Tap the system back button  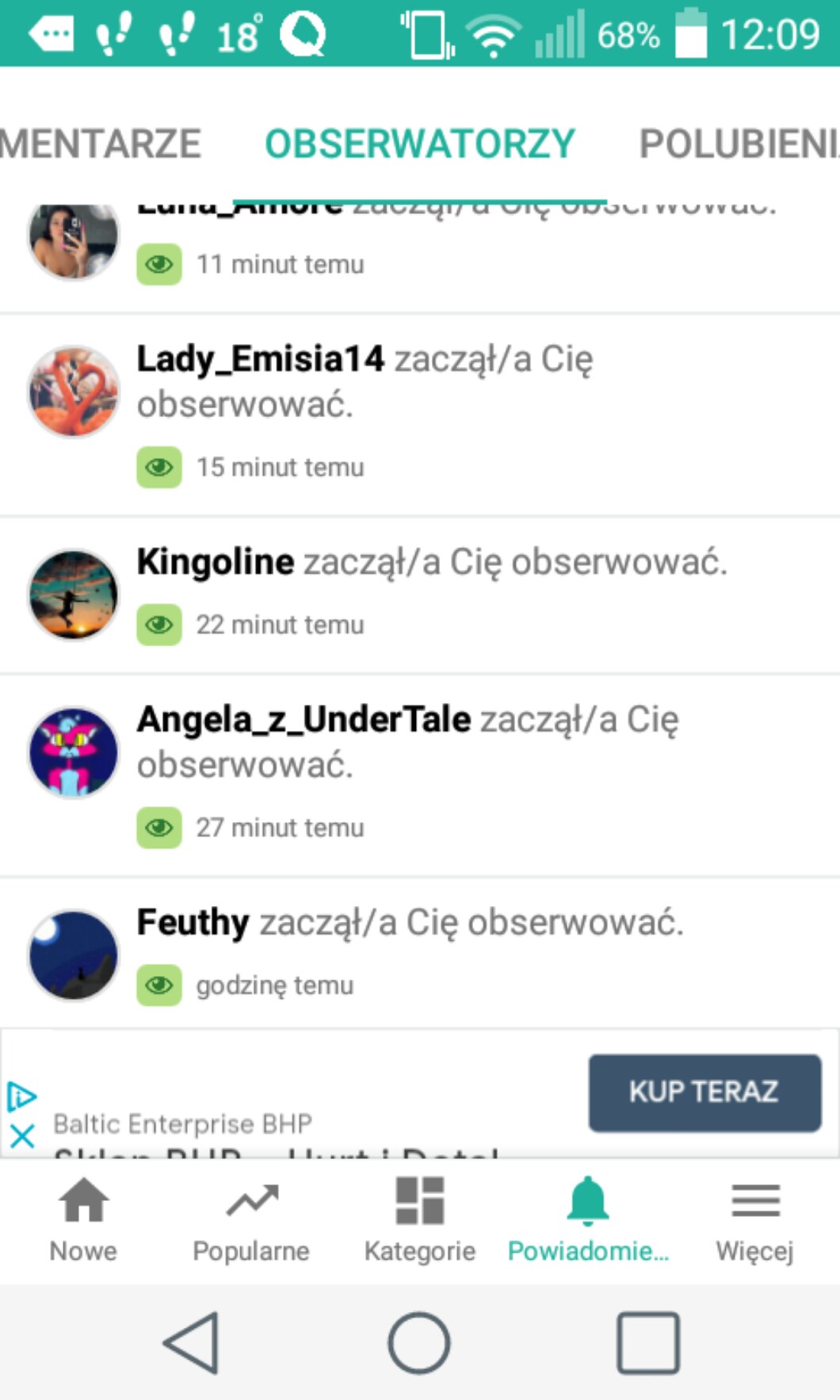(x=192, y=1342)
